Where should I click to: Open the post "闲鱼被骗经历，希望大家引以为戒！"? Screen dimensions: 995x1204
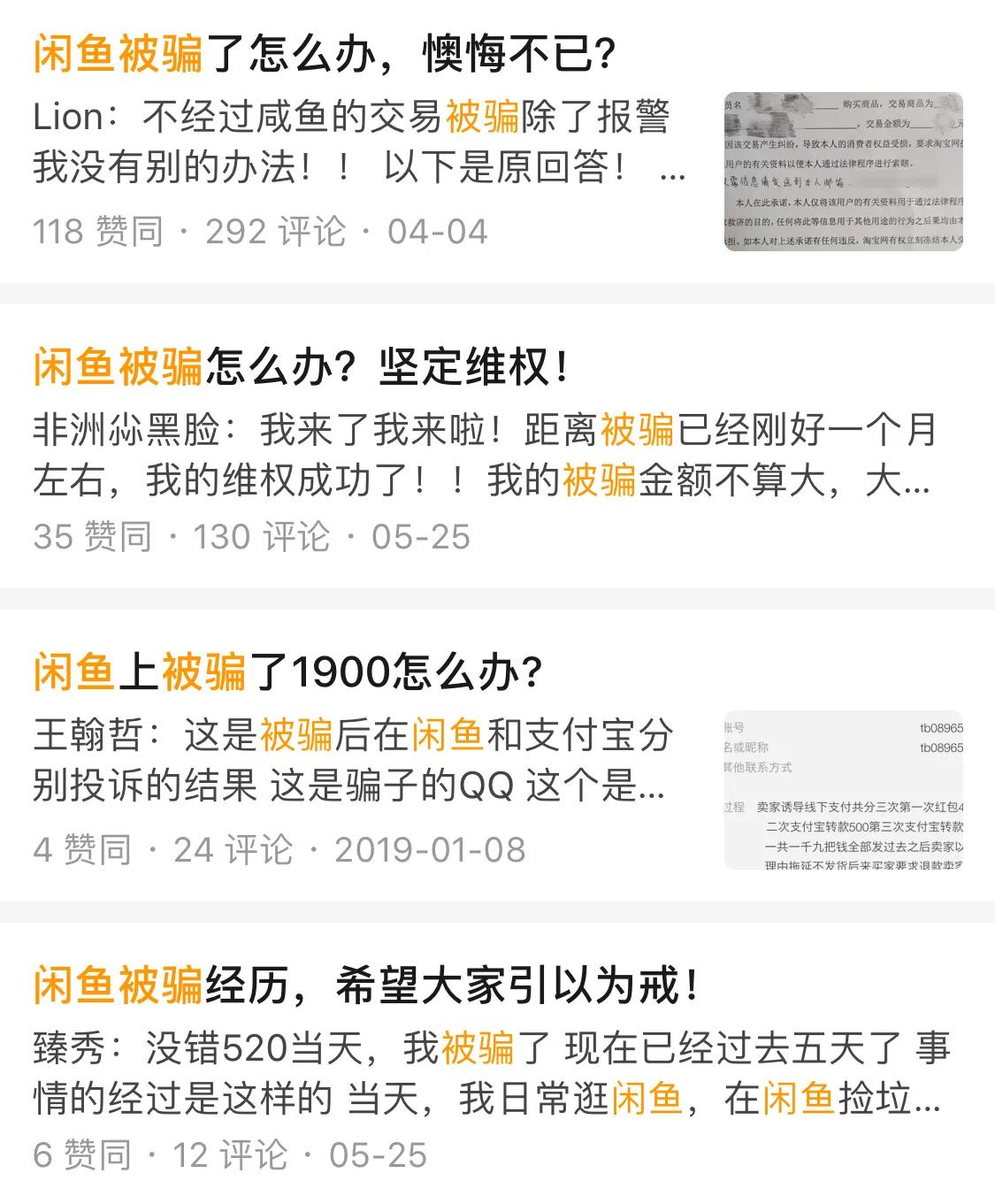(x=363, y=980)
